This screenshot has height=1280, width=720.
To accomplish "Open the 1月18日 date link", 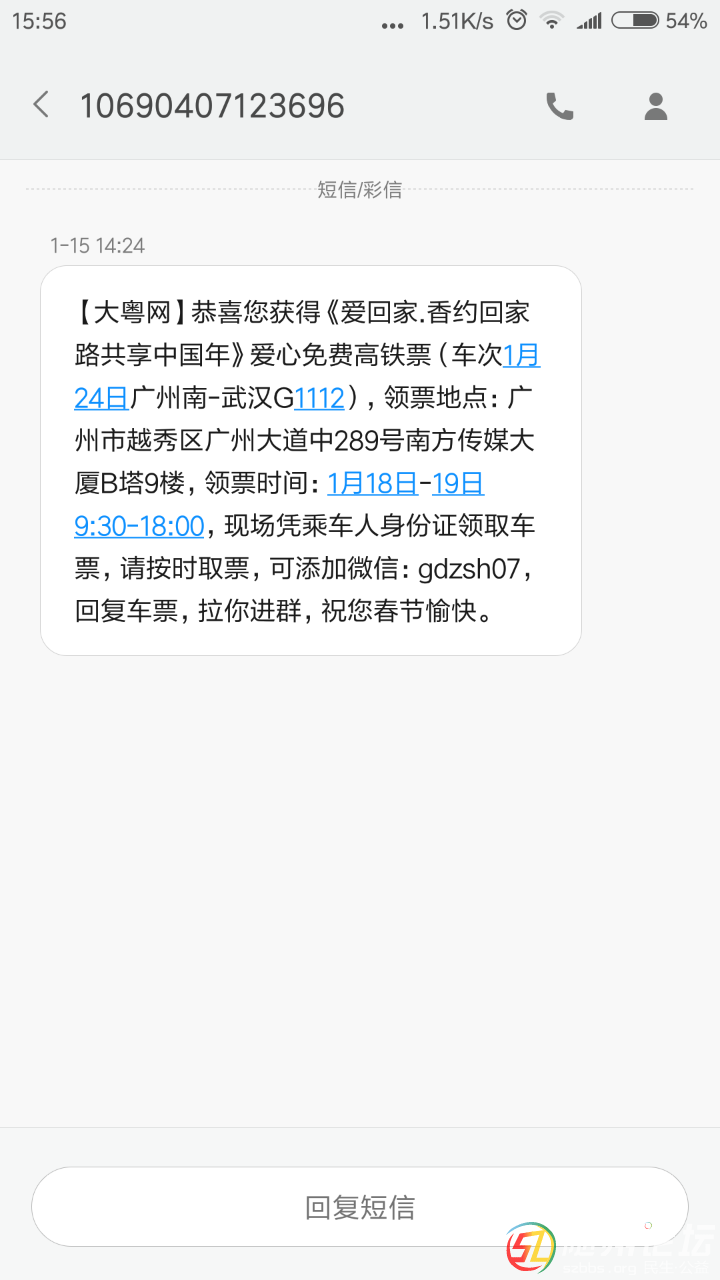I will point(372,483).
